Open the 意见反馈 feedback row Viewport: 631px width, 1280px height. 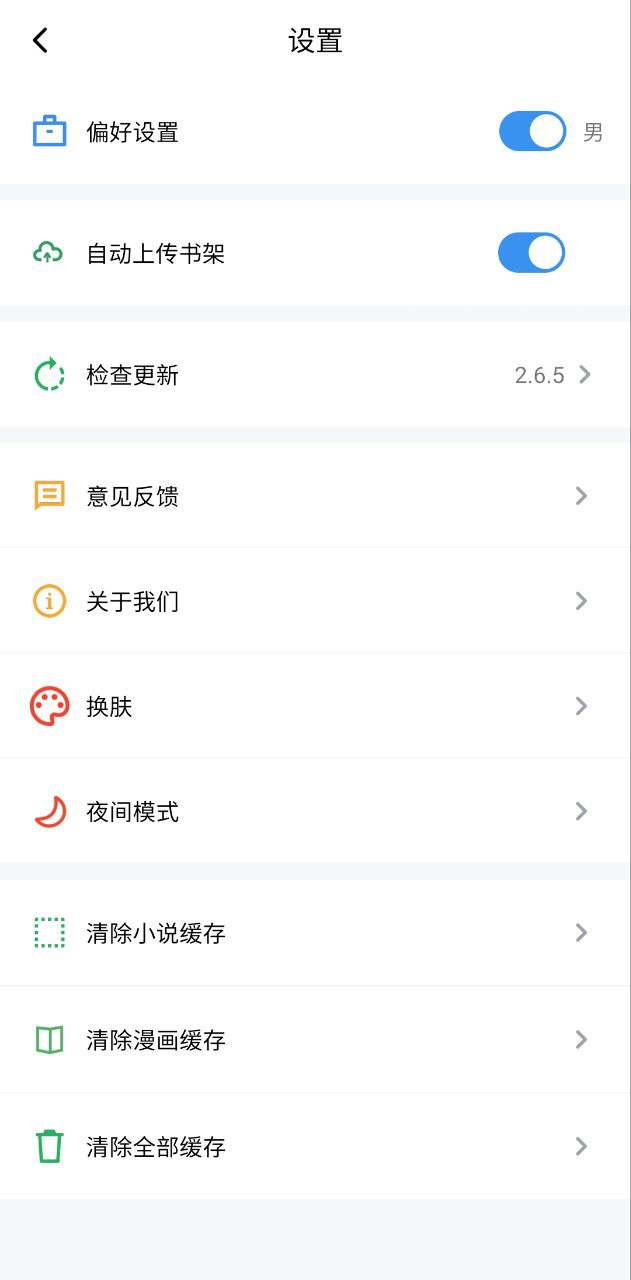pos(315,496)
